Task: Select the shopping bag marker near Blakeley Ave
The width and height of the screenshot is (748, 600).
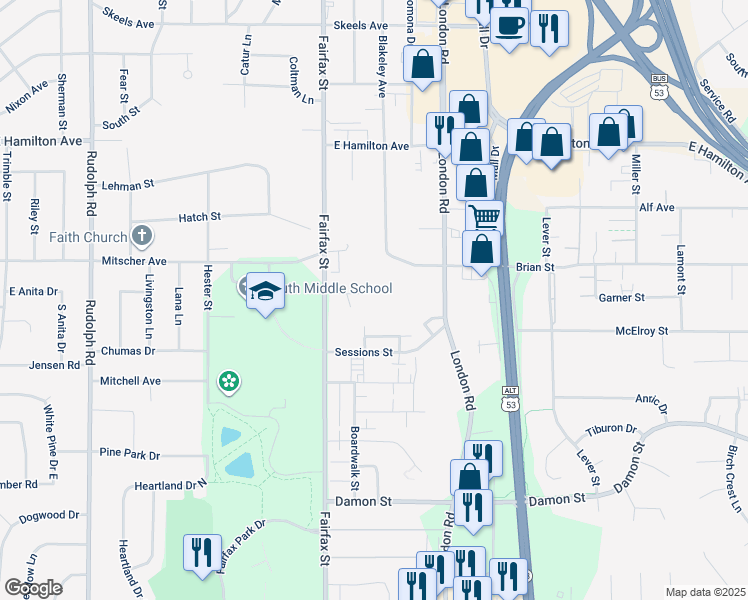Action: [423, 64]
